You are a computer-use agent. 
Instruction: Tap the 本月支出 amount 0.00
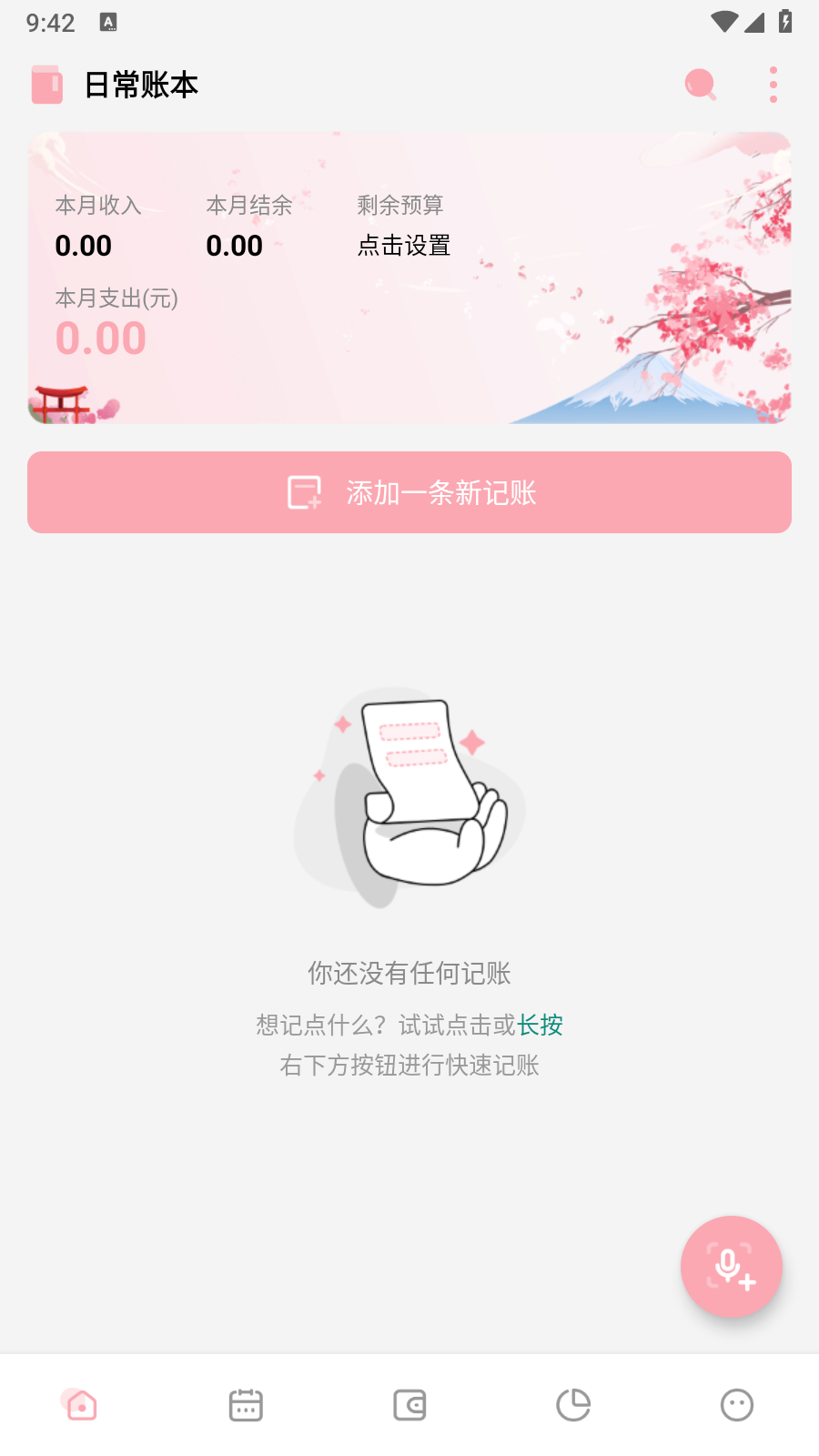click(x=100, y=338)
